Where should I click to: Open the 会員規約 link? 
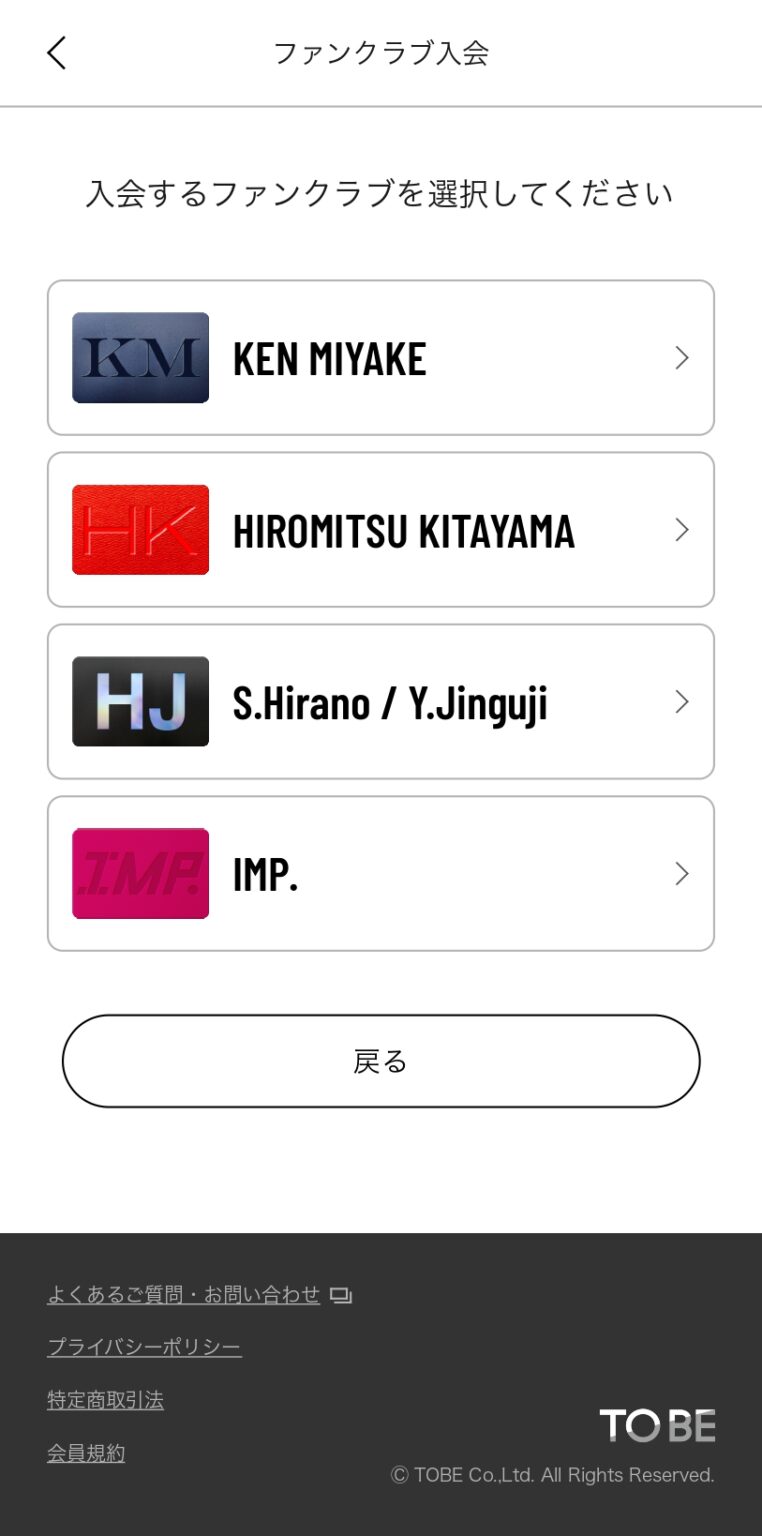pyautogui.click(x=86, y=1453)
